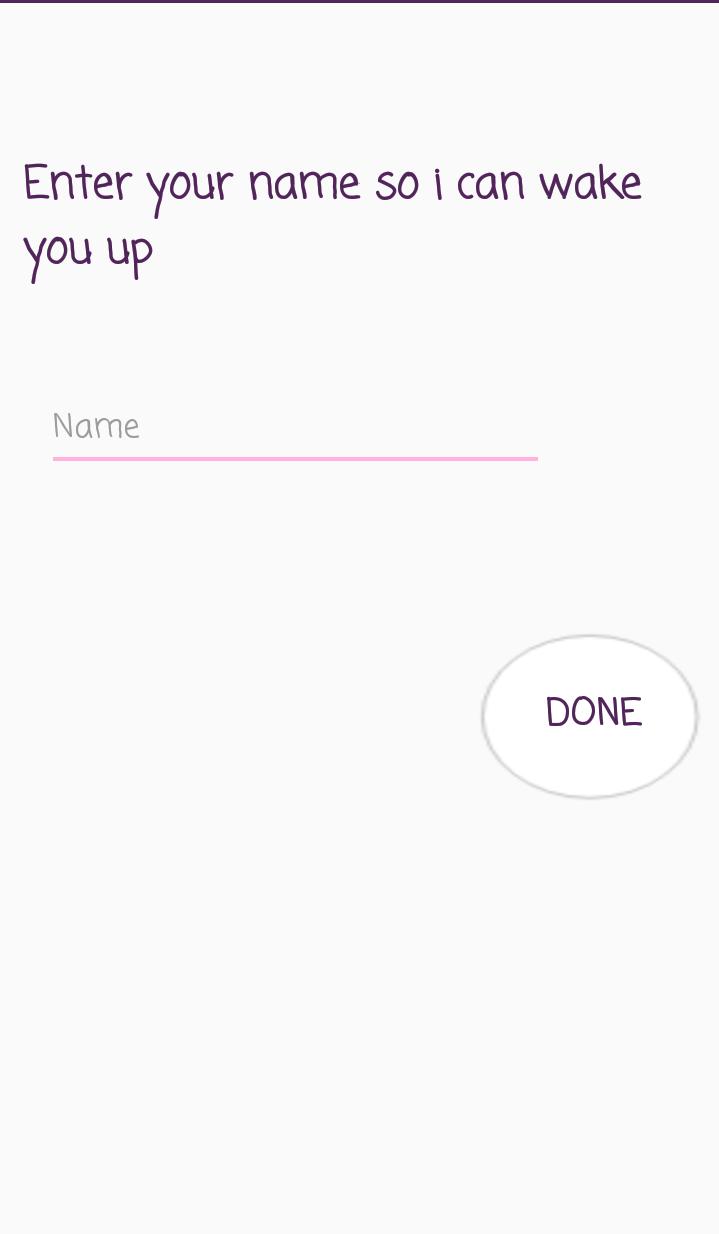
Task: Tap the Name text field
Action: pyautogui.click(x=295, y=428)
